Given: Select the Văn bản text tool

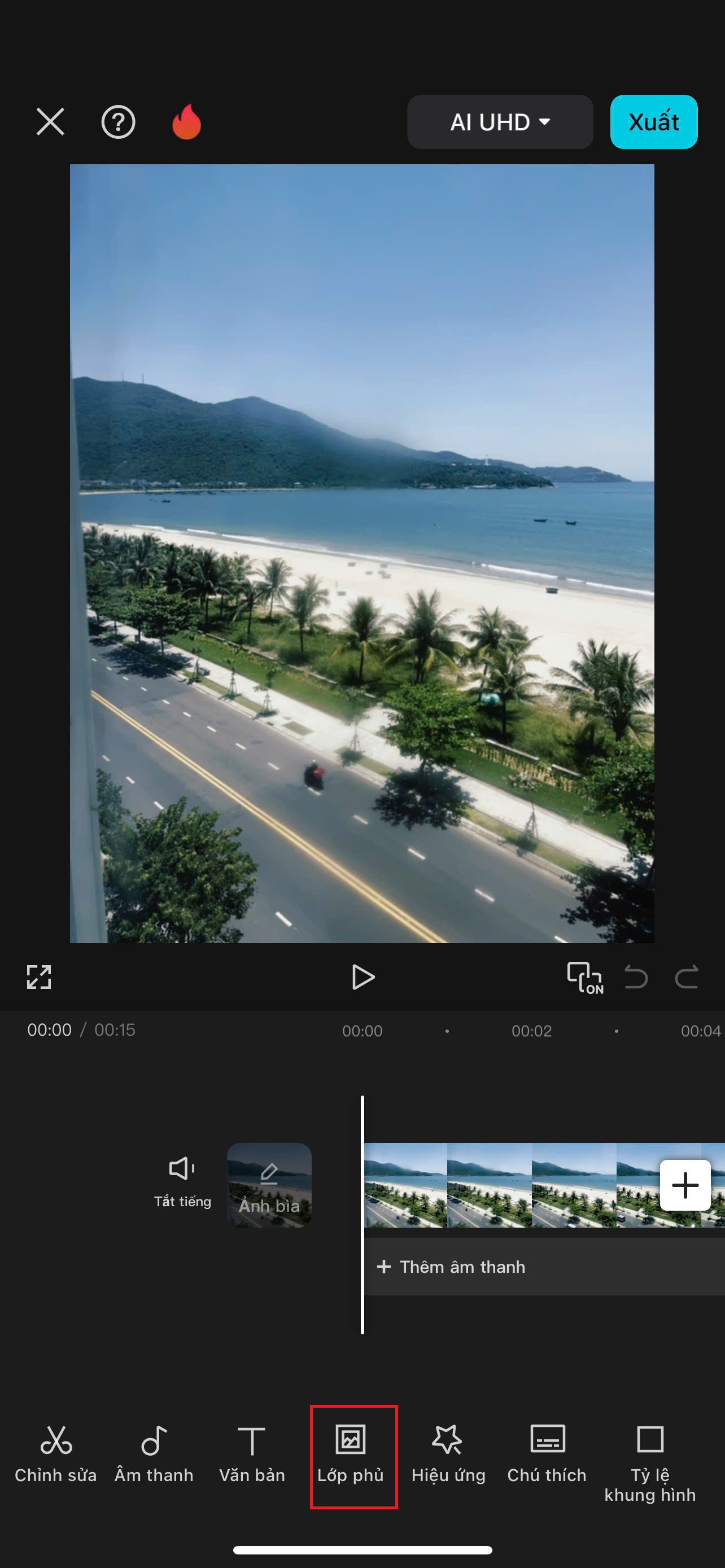Looking at the screenshot, I should tap(252, 1455).
